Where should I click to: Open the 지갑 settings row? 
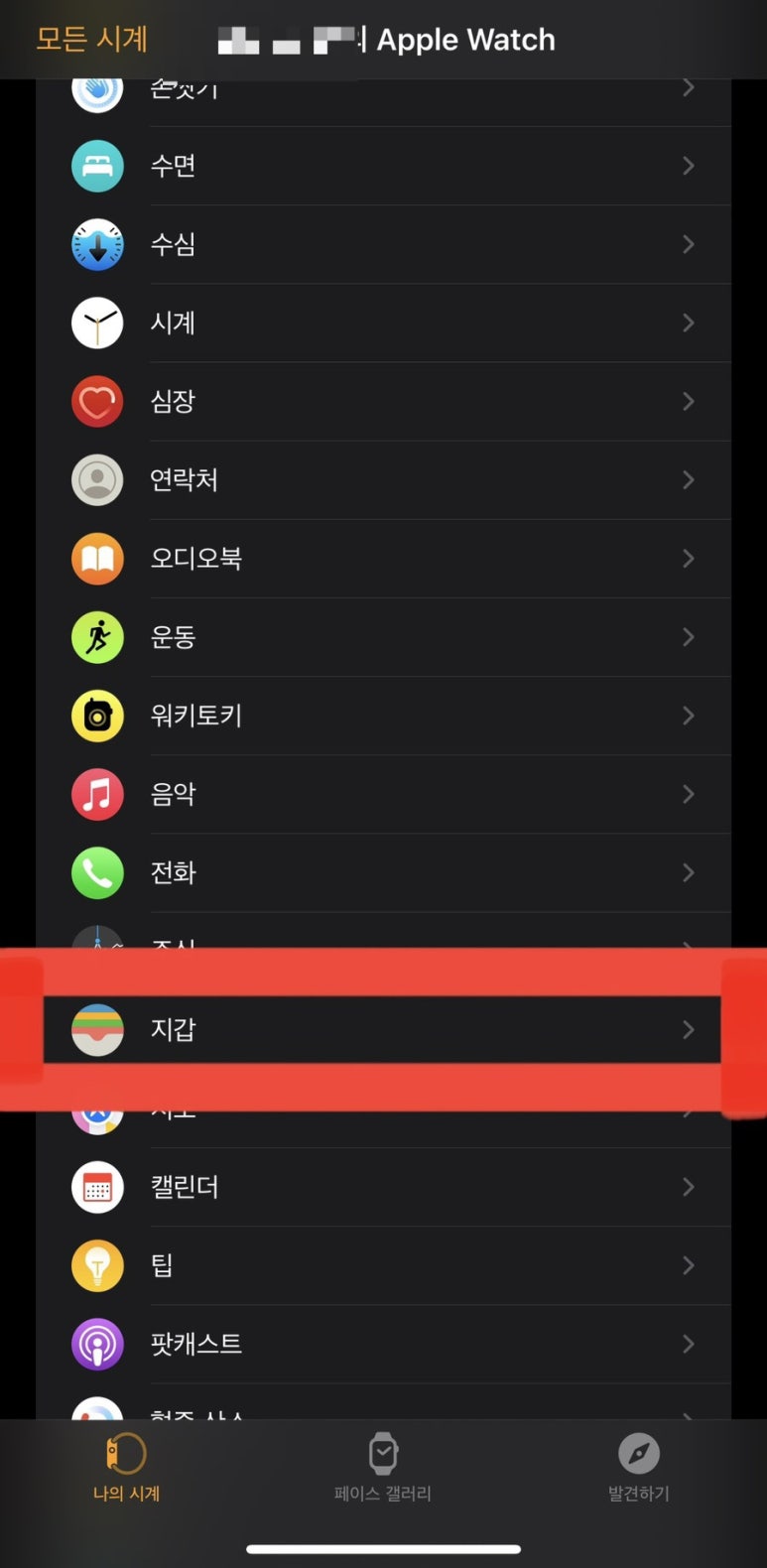point(383,1029)
